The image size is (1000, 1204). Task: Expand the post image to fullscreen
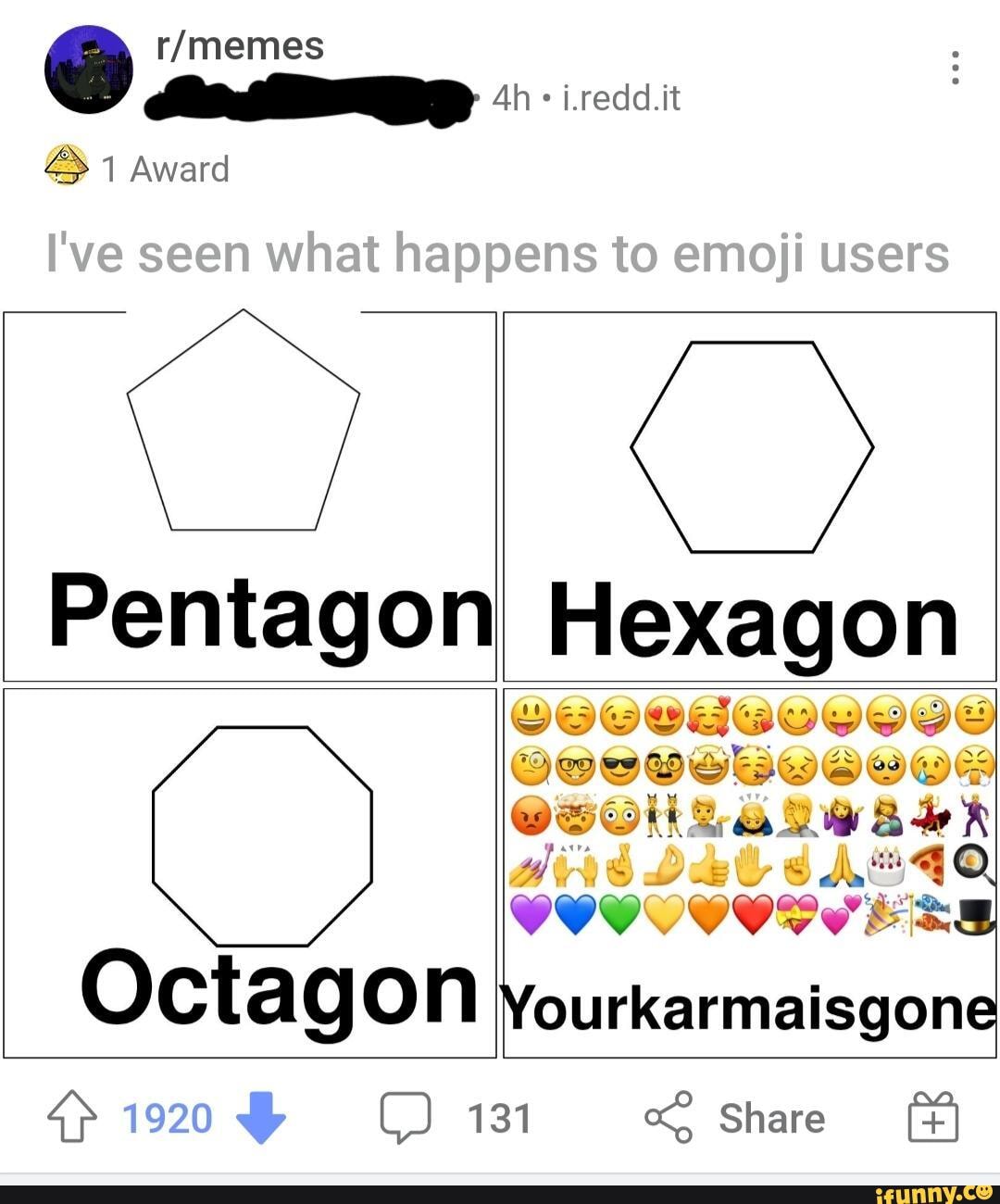coord(500,685)
